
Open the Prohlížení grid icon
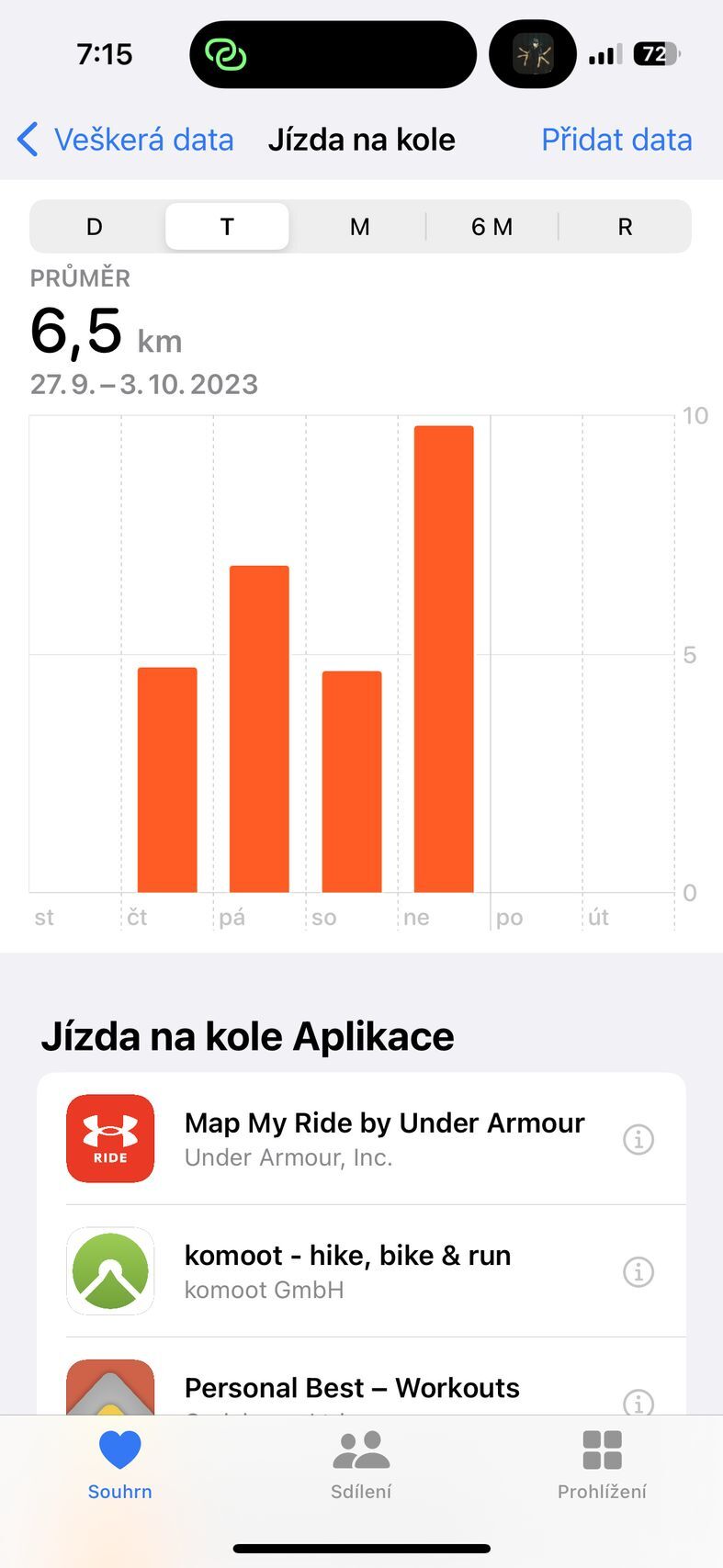pos(602,1459)
